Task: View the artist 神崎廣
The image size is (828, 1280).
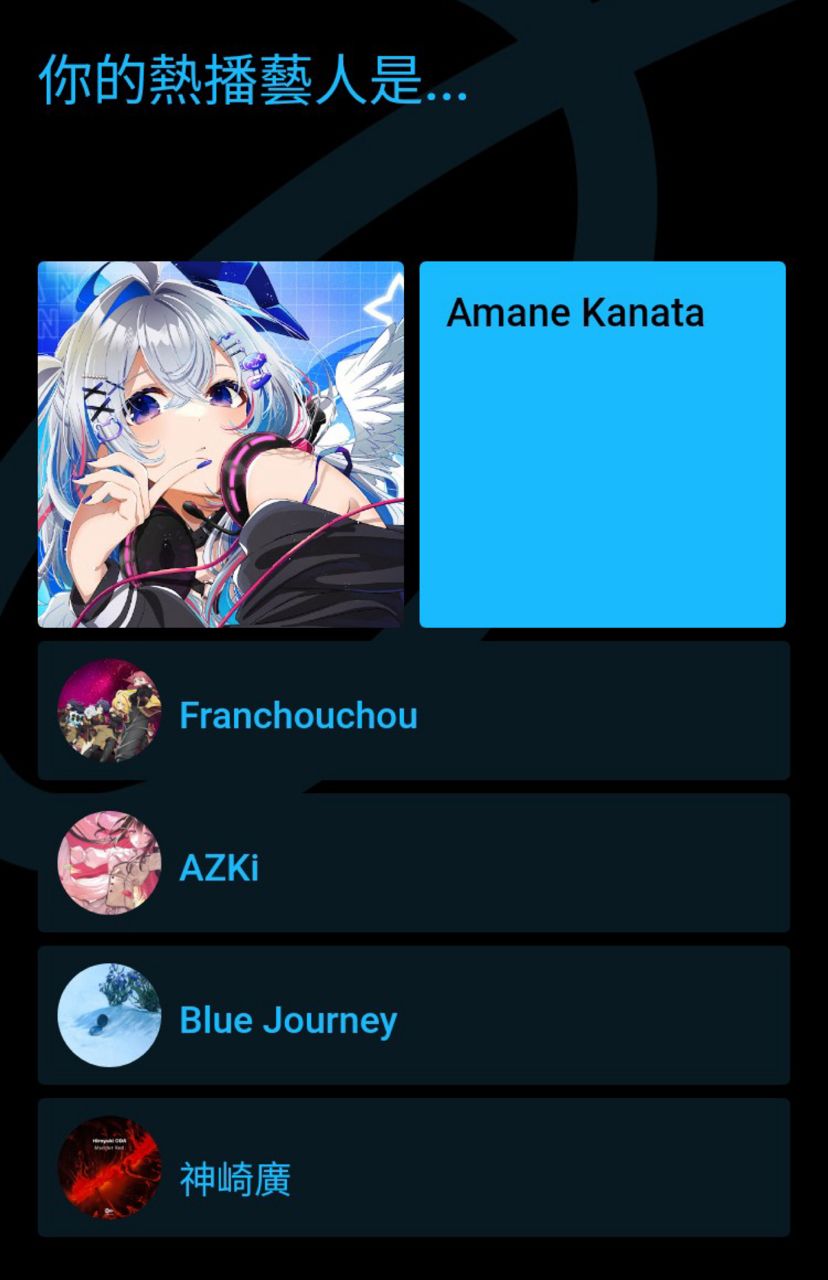Action: tap(413, 1168)
